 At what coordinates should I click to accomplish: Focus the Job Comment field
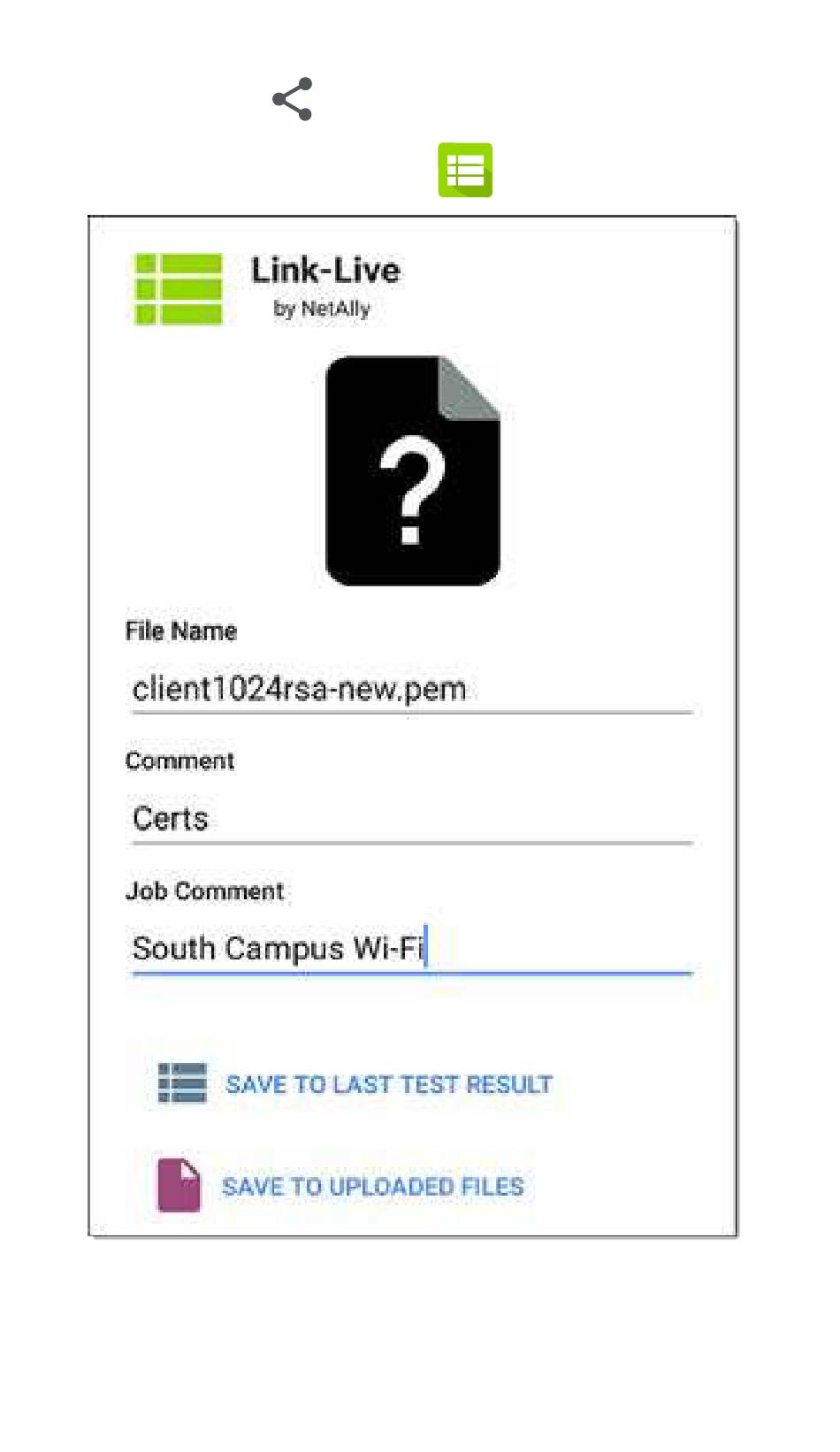(411, 949)
